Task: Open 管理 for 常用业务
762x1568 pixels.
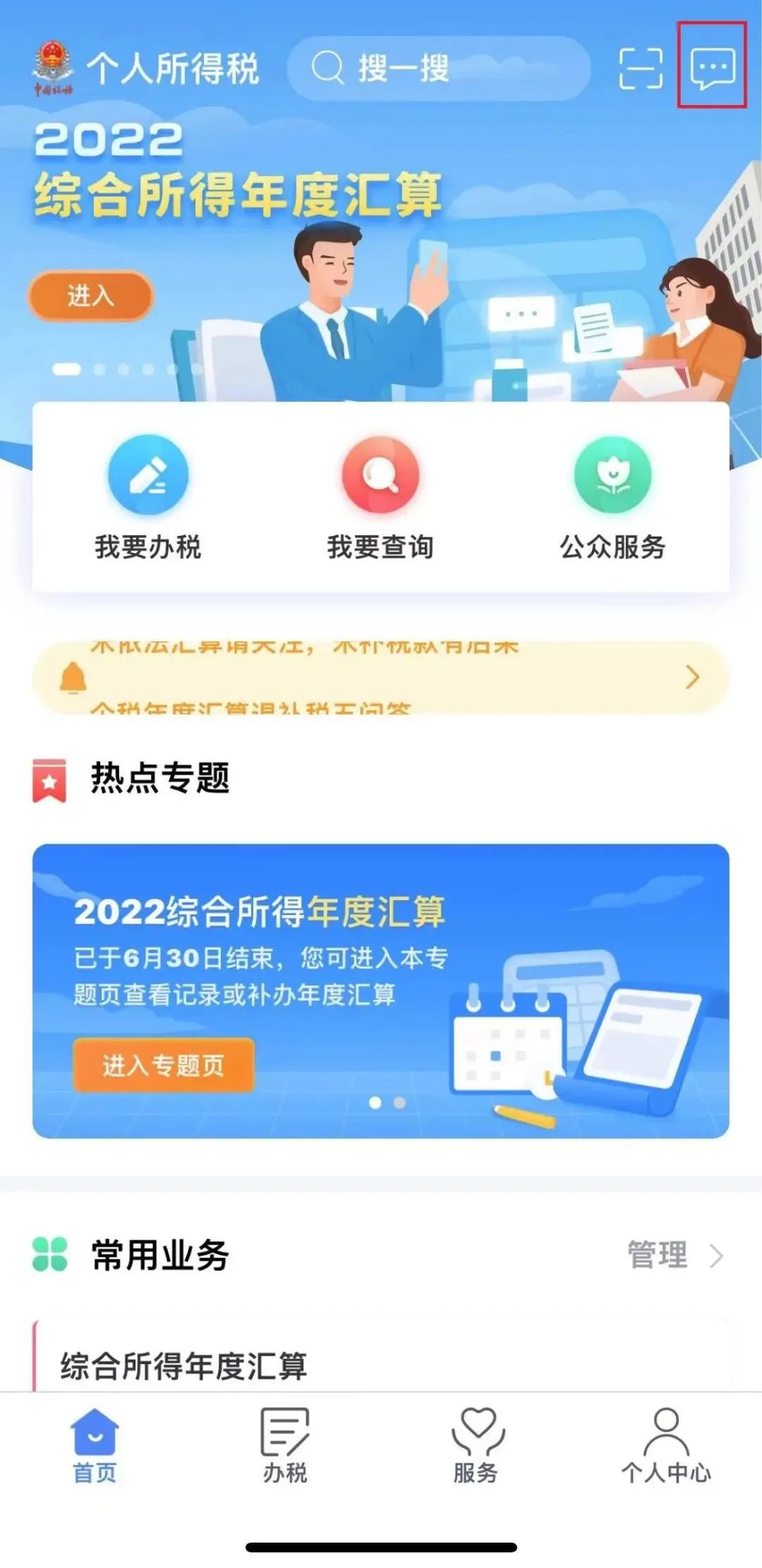Action: (674, 1255)
